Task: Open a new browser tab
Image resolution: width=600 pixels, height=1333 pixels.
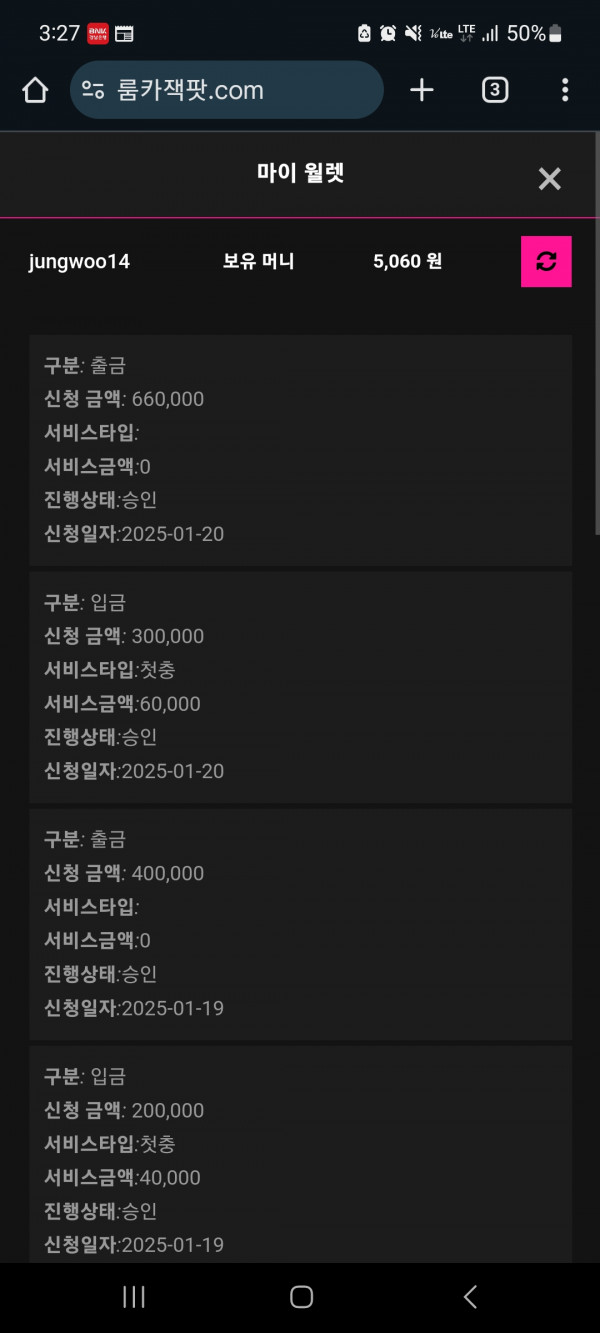Action: (x=422, y=90)
